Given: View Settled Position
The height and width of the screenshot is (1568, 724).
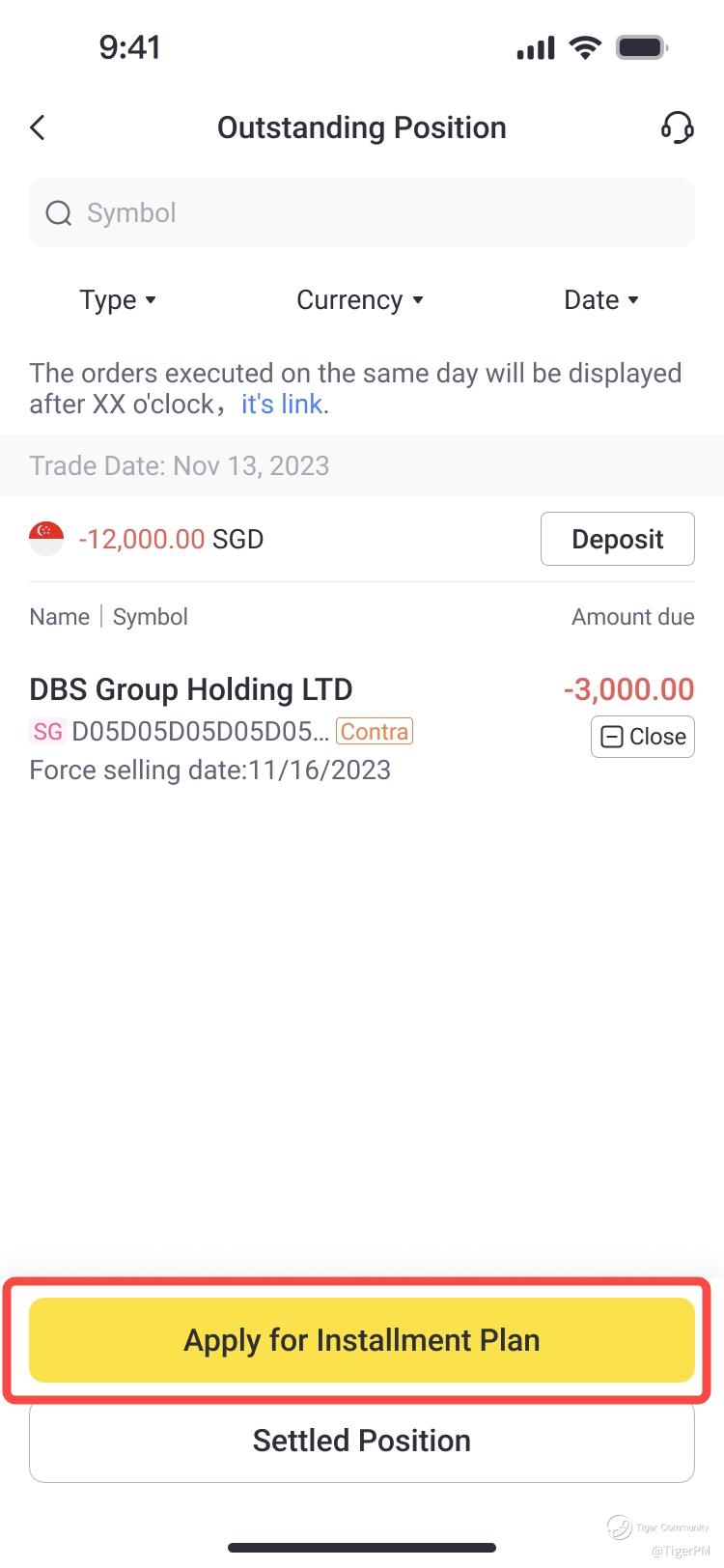Looking at the screenshot, I should [x=362, y=1441].
